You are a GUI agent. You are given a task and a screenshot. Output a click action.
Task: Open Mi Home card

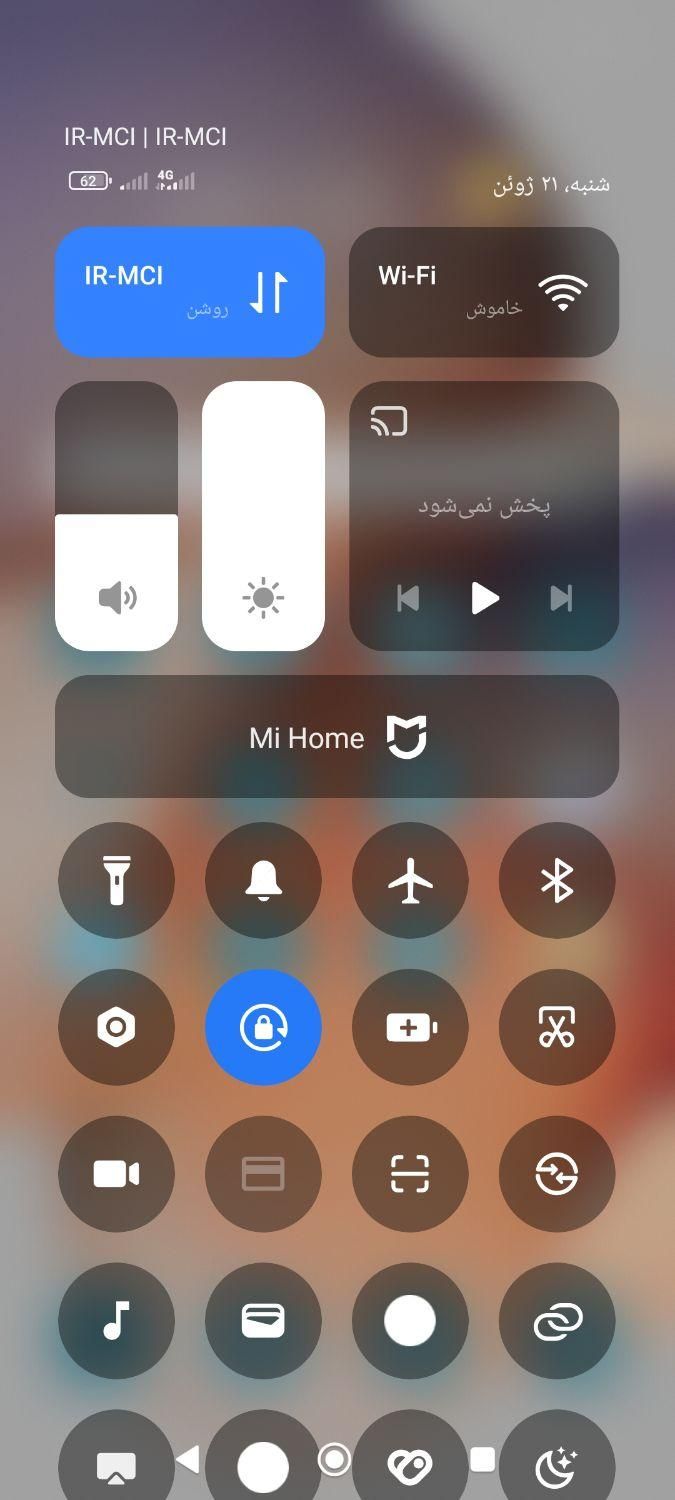click(337, 737)
